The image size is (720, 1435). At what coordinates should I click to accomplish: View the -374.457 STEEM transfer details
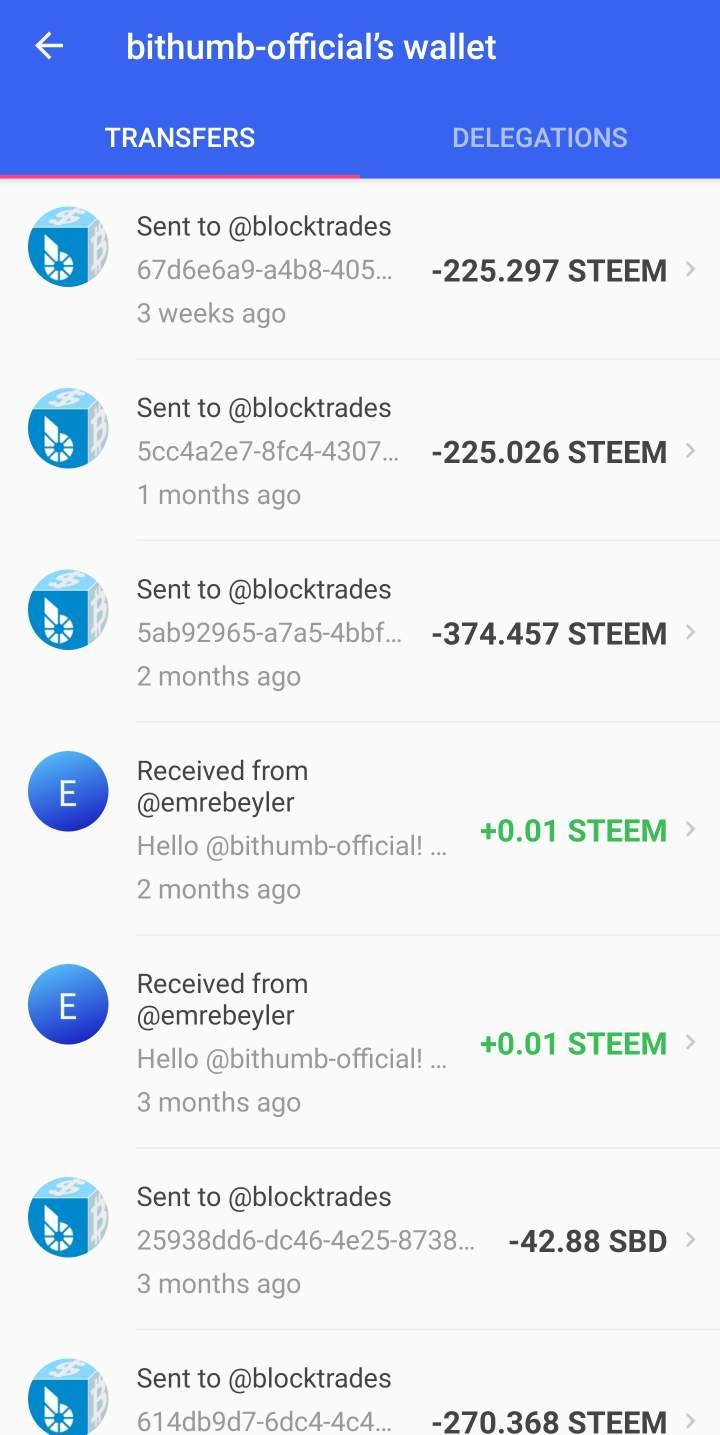coord(360,632)
